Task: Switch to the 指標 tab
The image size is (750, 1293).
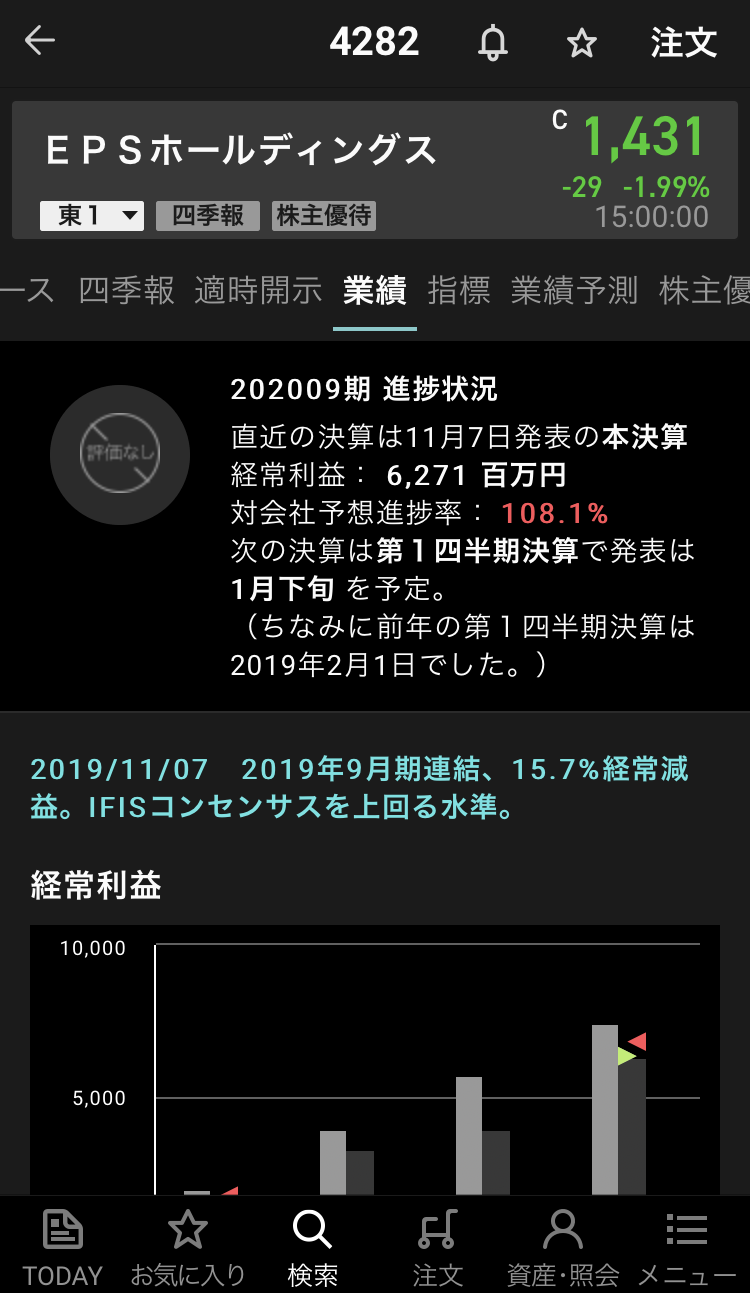Action: click(x=459, y=290)
